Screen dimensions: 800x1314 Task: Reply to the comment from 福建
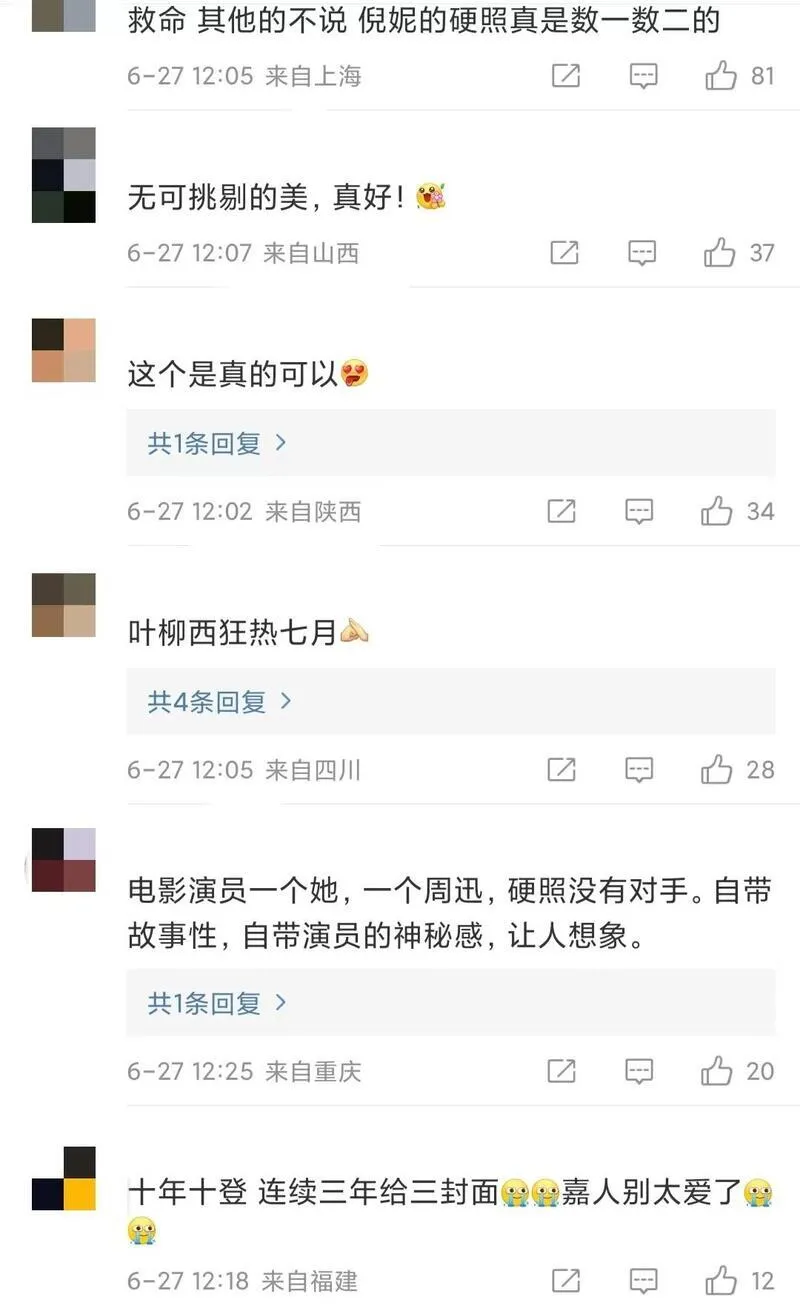(x=644, y=1280)
